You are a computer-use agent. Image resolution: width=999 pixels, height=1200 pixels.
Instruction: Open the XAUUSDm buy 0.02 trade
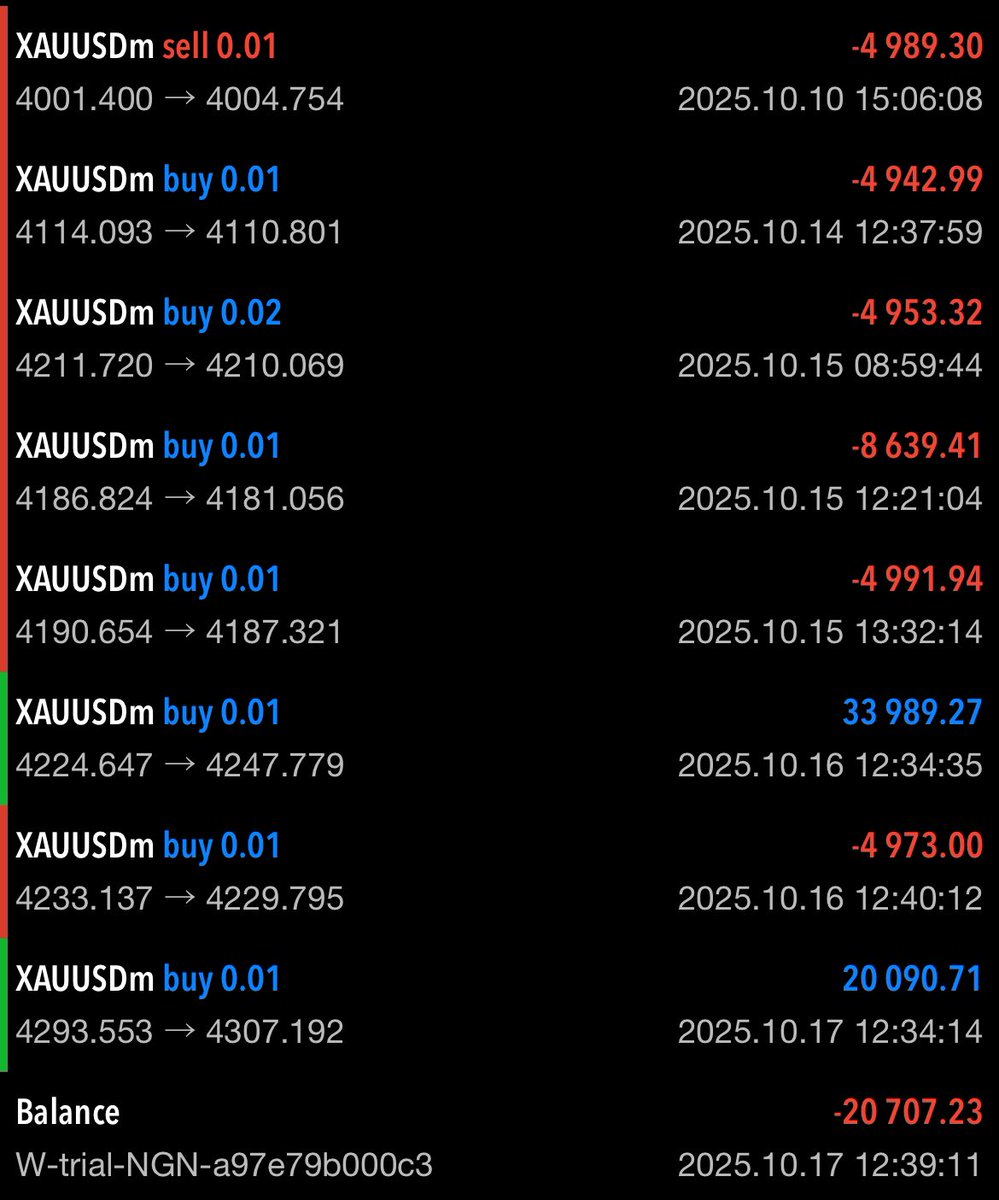[499, 338]
